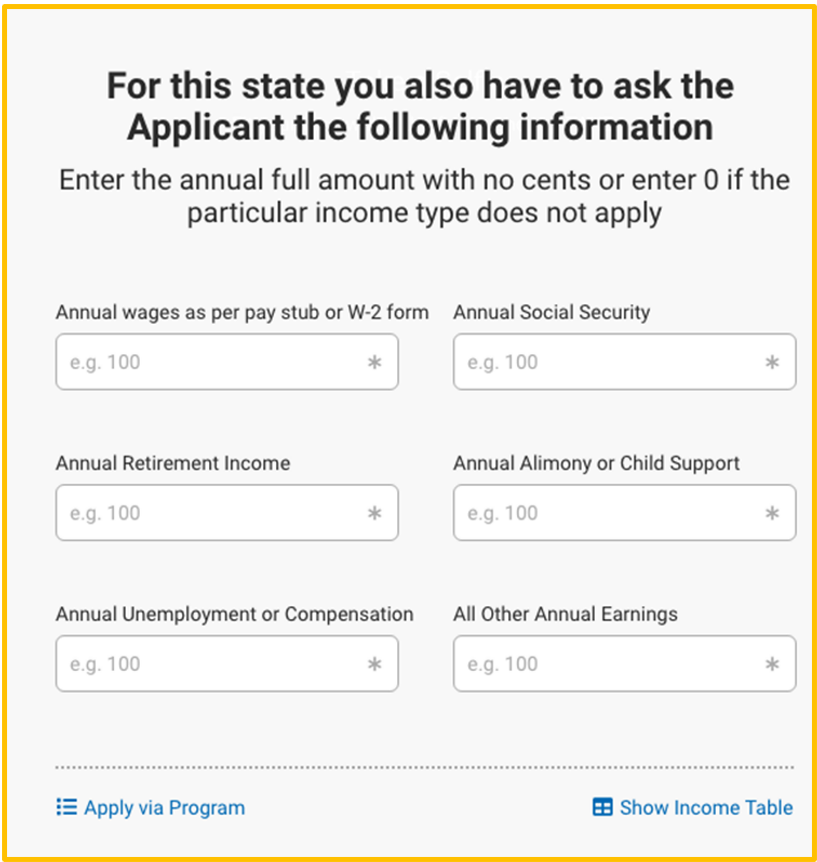Viewport: 817px width, 862px height.
Task: Open the Apply via Program link
Action: click(x=151, y=808)
